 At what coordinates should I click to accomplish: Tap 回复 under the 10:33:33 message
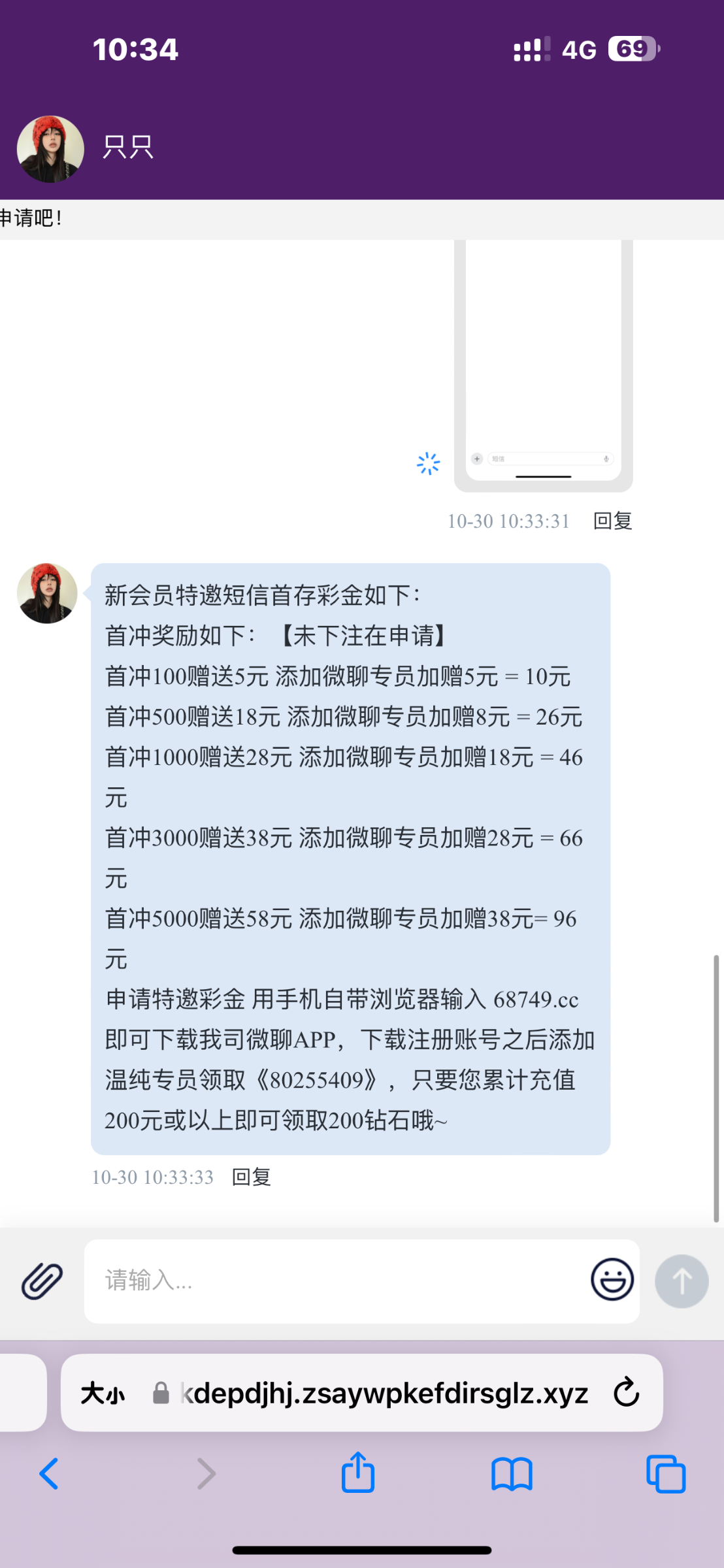(252, 1177)
